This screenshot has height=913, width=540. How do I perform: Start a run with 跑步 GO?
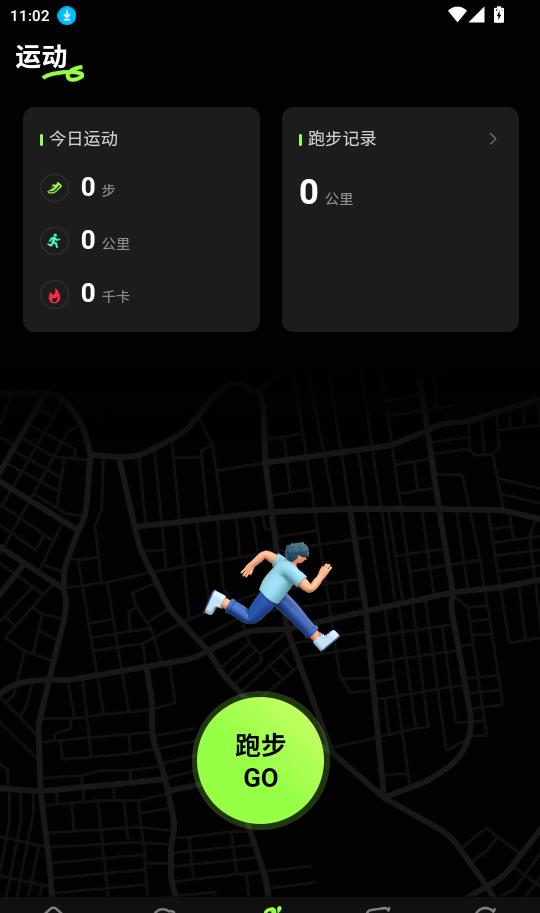tap(260, 760)
